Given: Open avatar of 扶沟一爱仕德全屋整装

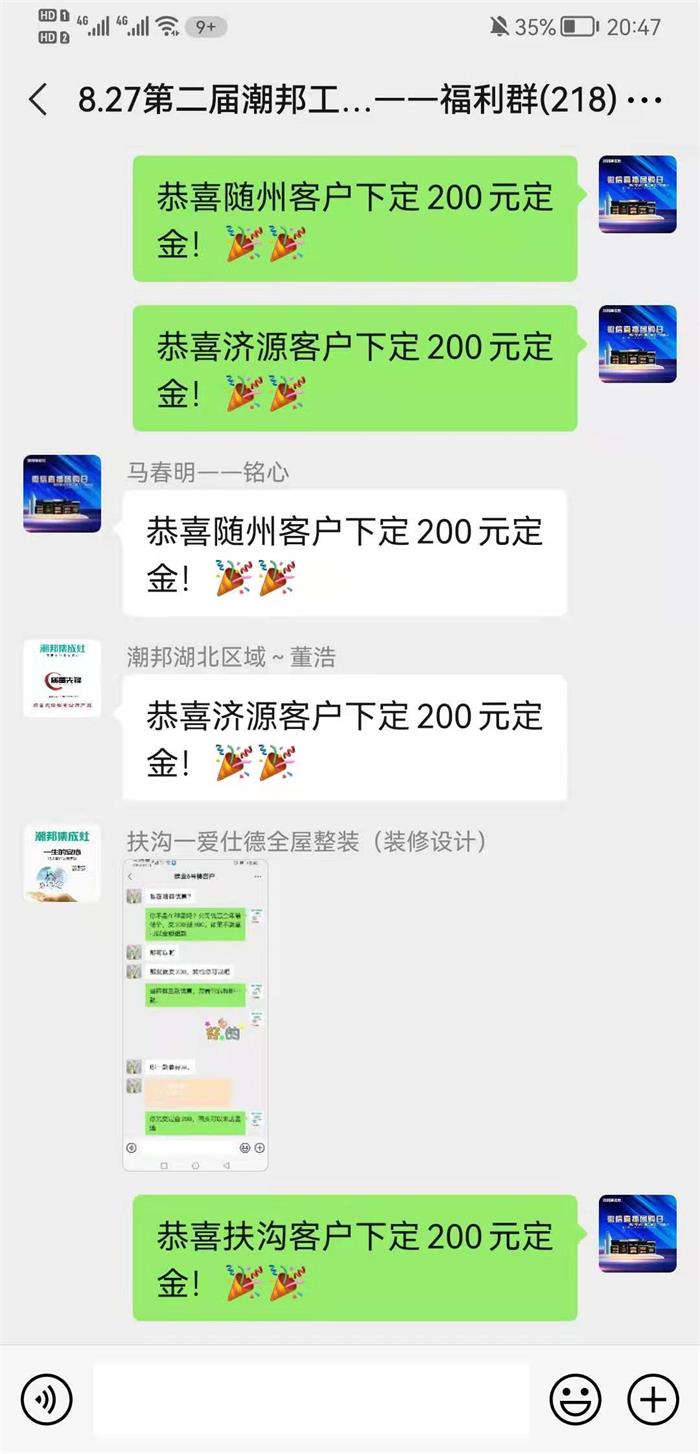Looking at the screenshot, I should click(62, 864).
